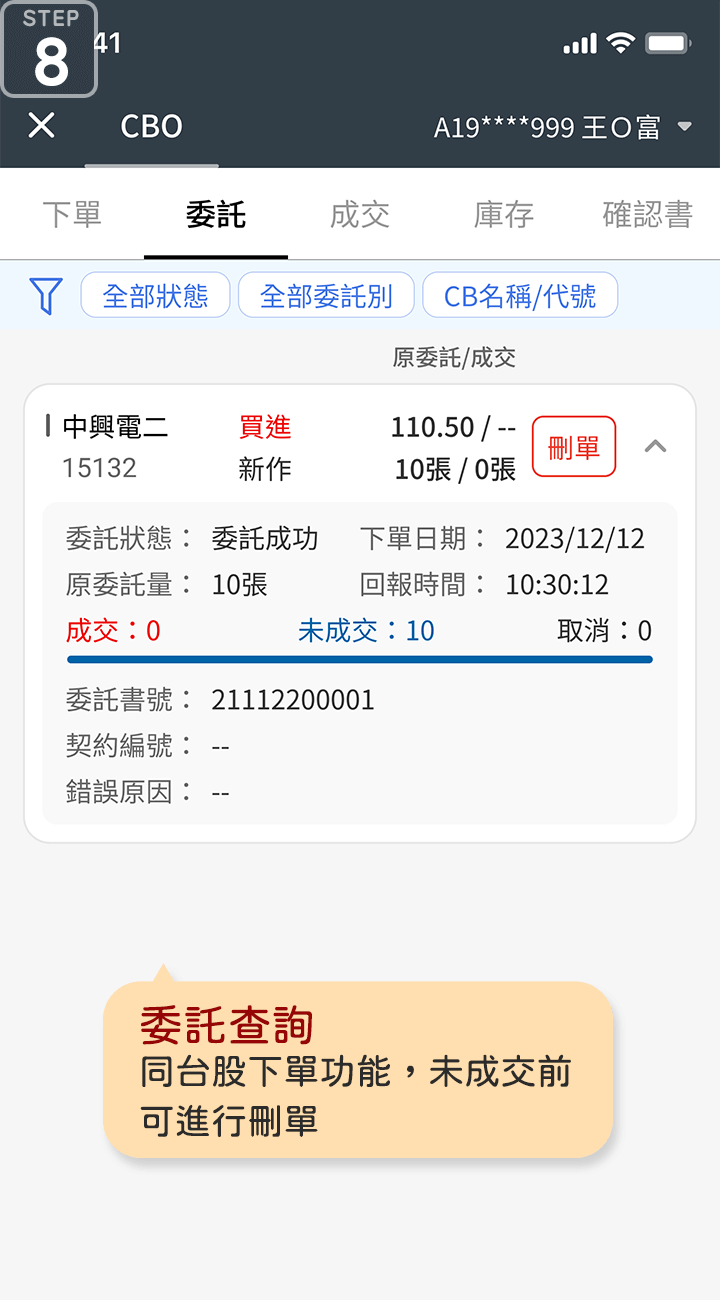Screen dimensions: 720x1300
Task: Switch to the 成交 tab
Action: [x=360, y=214]
